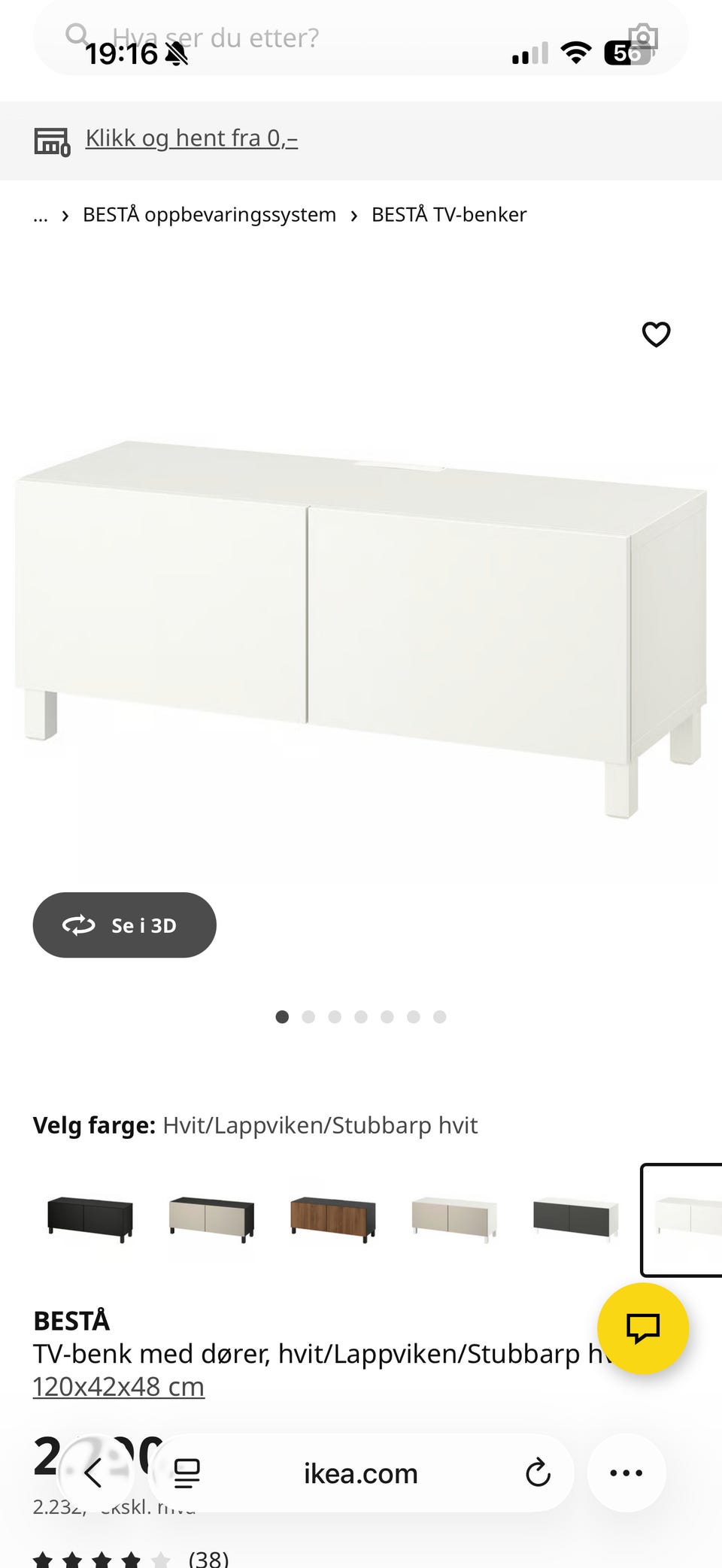Select the black-brown TV bench color variant
The width and height of the screenshot is (722, 1568).
tap(89, 1219)
